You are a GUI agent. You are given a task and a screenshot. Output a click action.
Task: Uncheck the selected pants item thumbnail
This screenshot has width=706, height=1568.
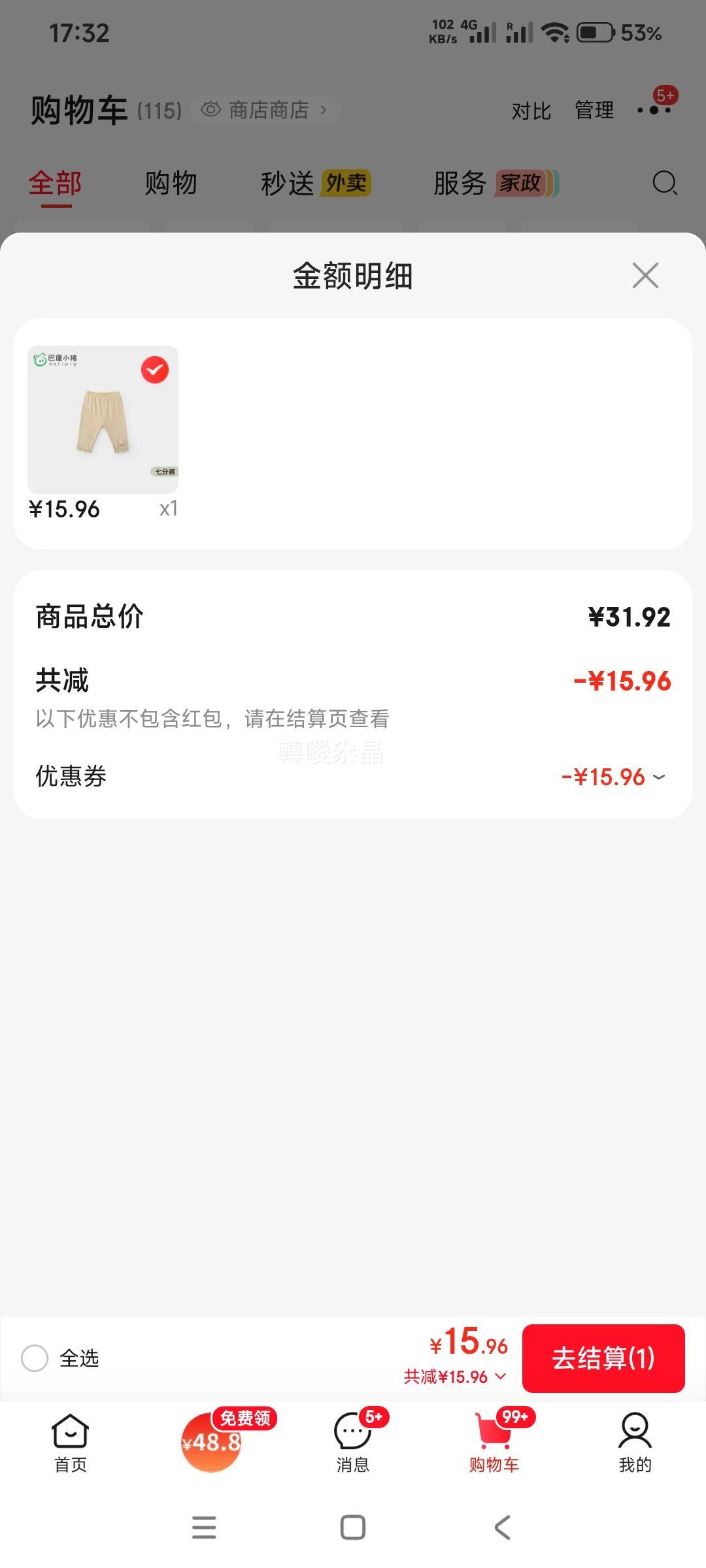(x=155, y=370)
